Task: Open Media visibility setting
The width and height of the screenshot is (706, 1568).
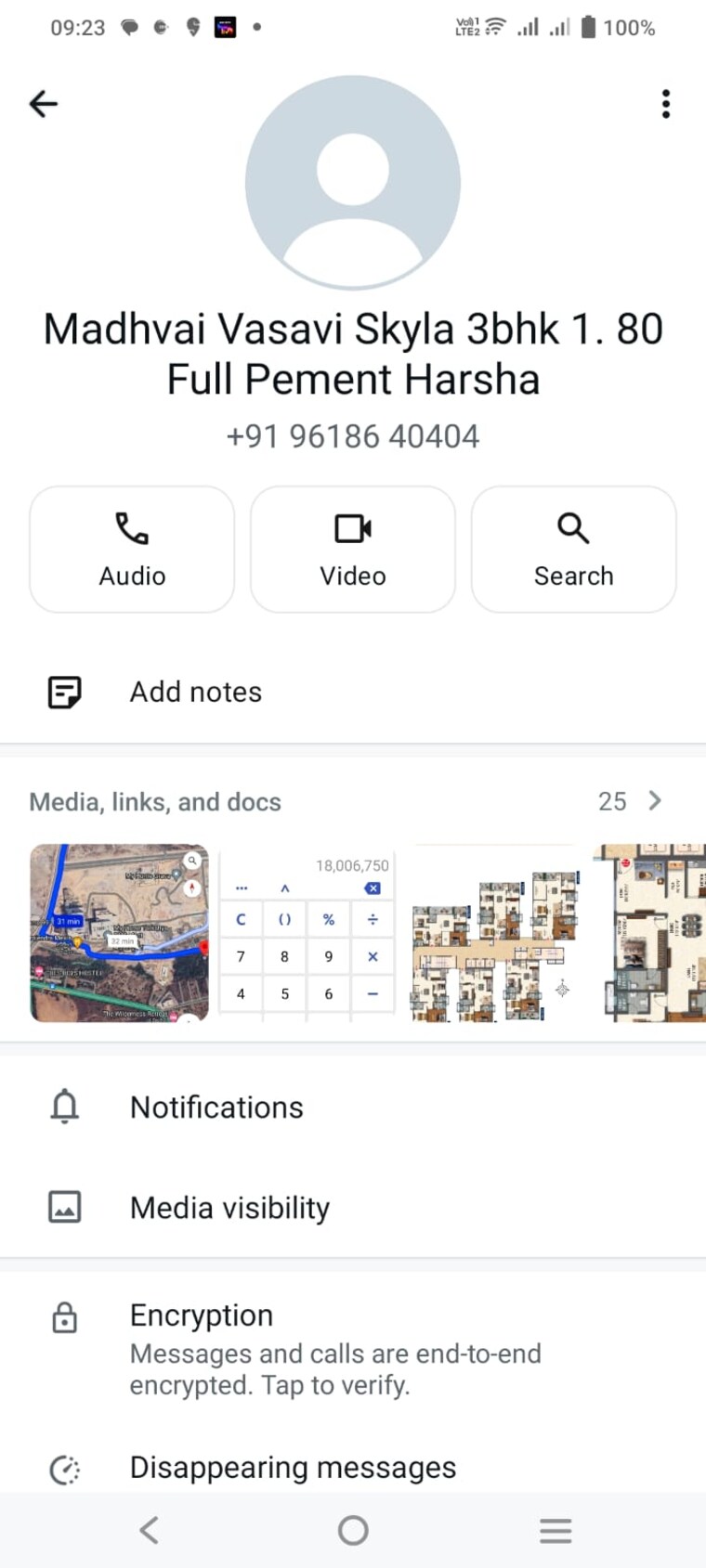Action: tap(229, 1208)
